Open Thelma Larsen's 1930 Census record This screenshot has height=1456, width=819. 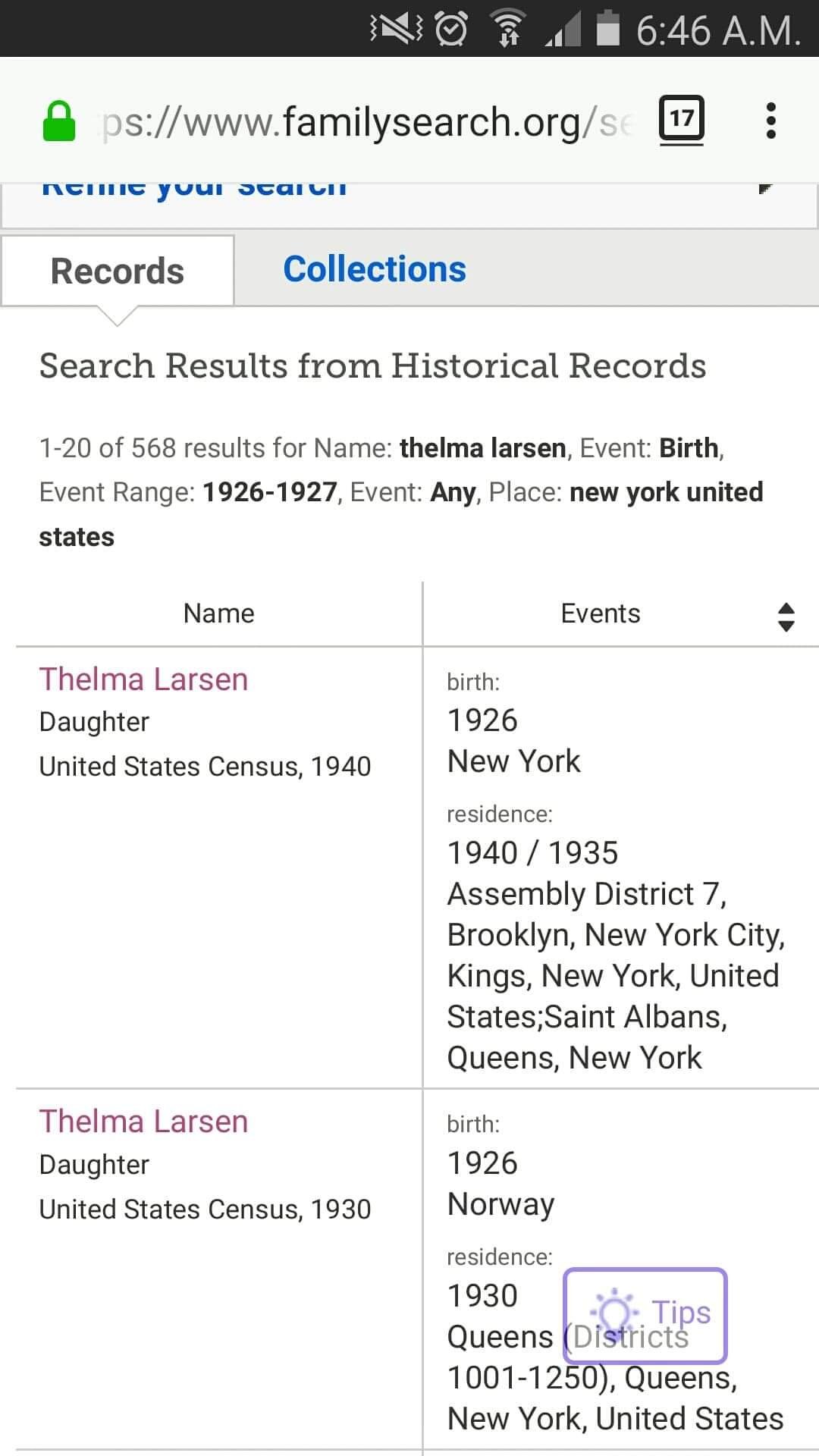pyautogui.click(x=143, y=1122)
